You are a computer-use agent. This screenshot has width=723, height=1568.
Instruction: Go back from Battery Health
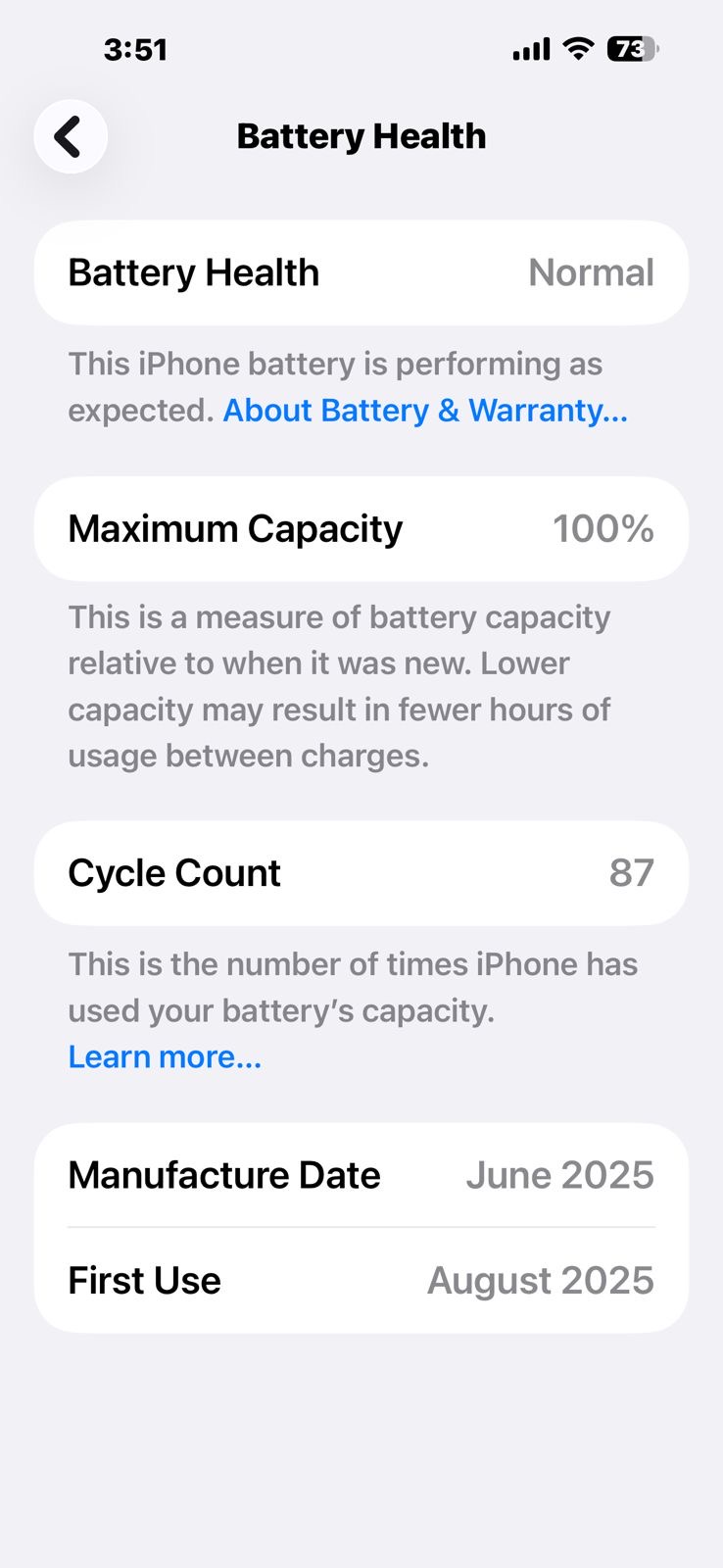70,137
